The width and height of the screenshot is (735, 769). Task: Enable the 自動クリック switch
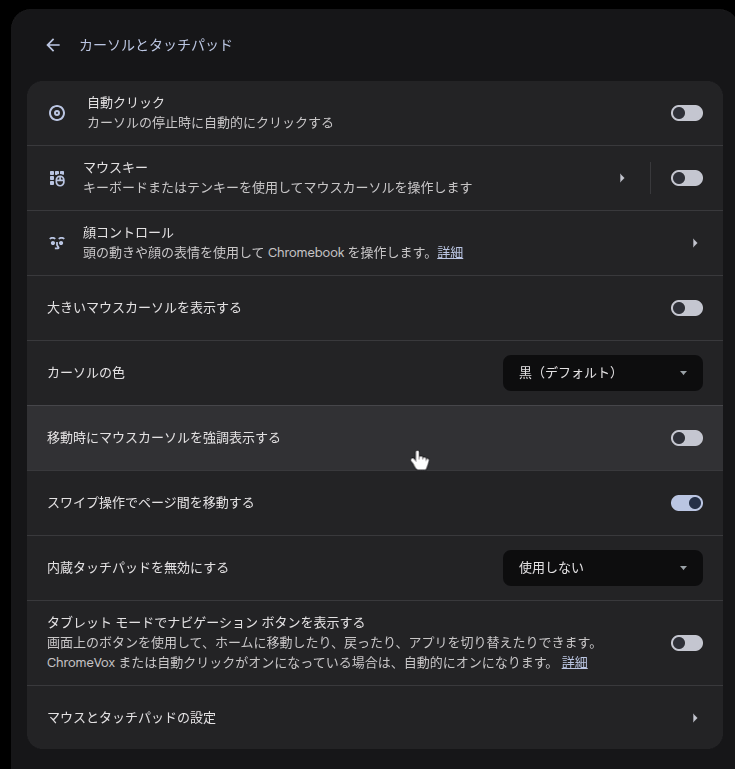tap(686, 113)
